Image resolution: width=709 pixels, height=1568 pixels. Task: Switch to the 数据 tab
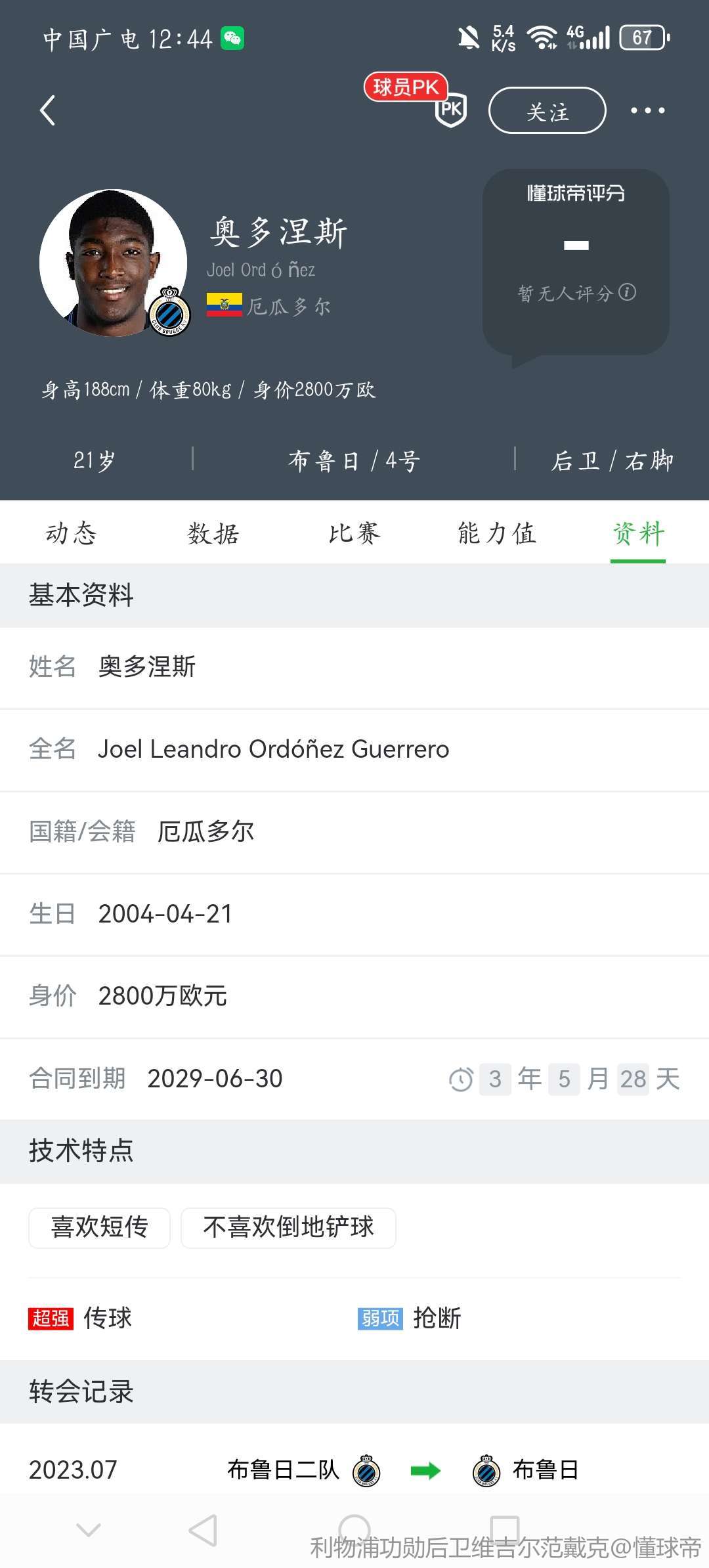click(x=213, y=533)
